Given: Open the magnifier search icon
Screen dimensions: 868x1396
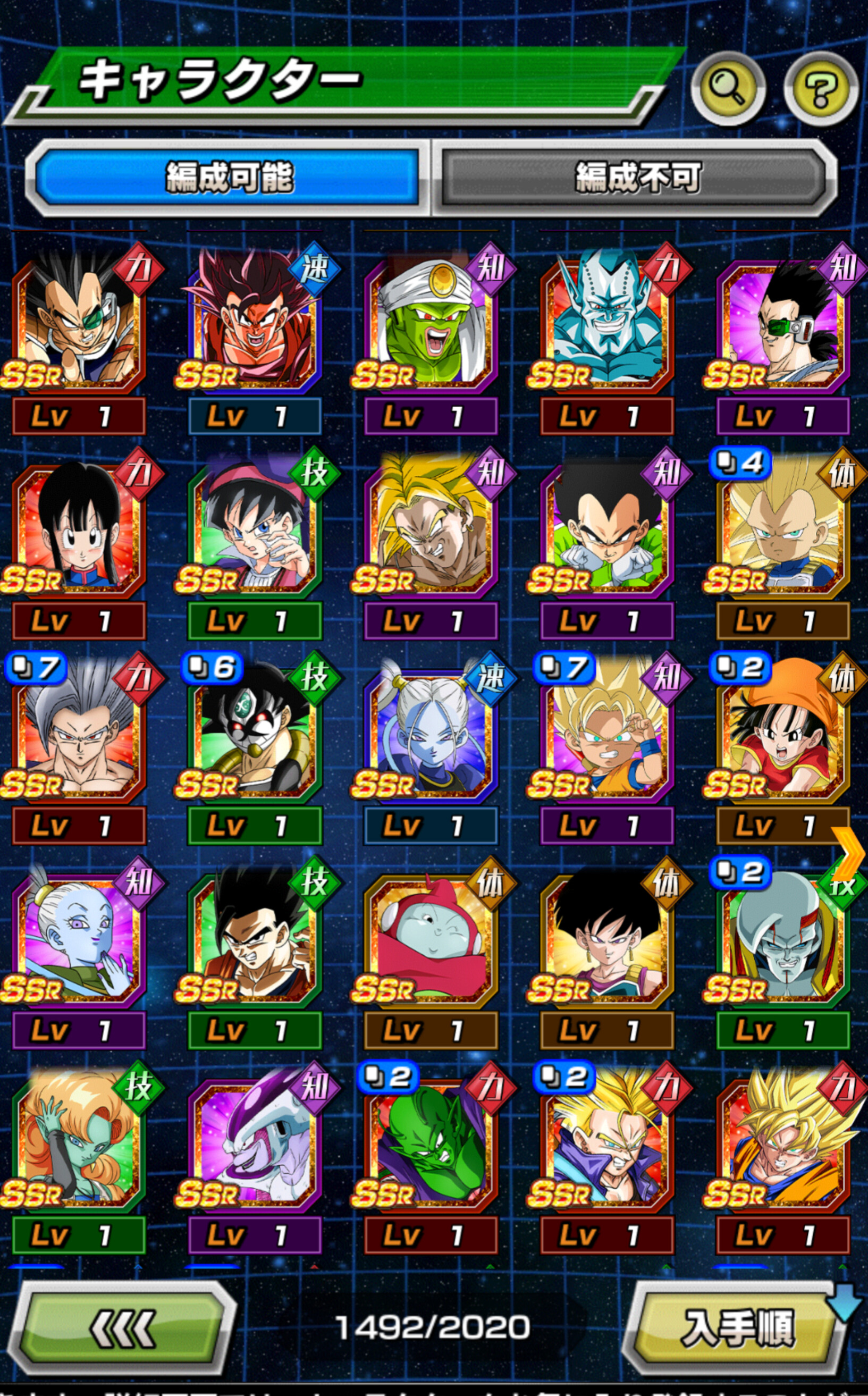Looking at the screenshot, I should [727, 88].
